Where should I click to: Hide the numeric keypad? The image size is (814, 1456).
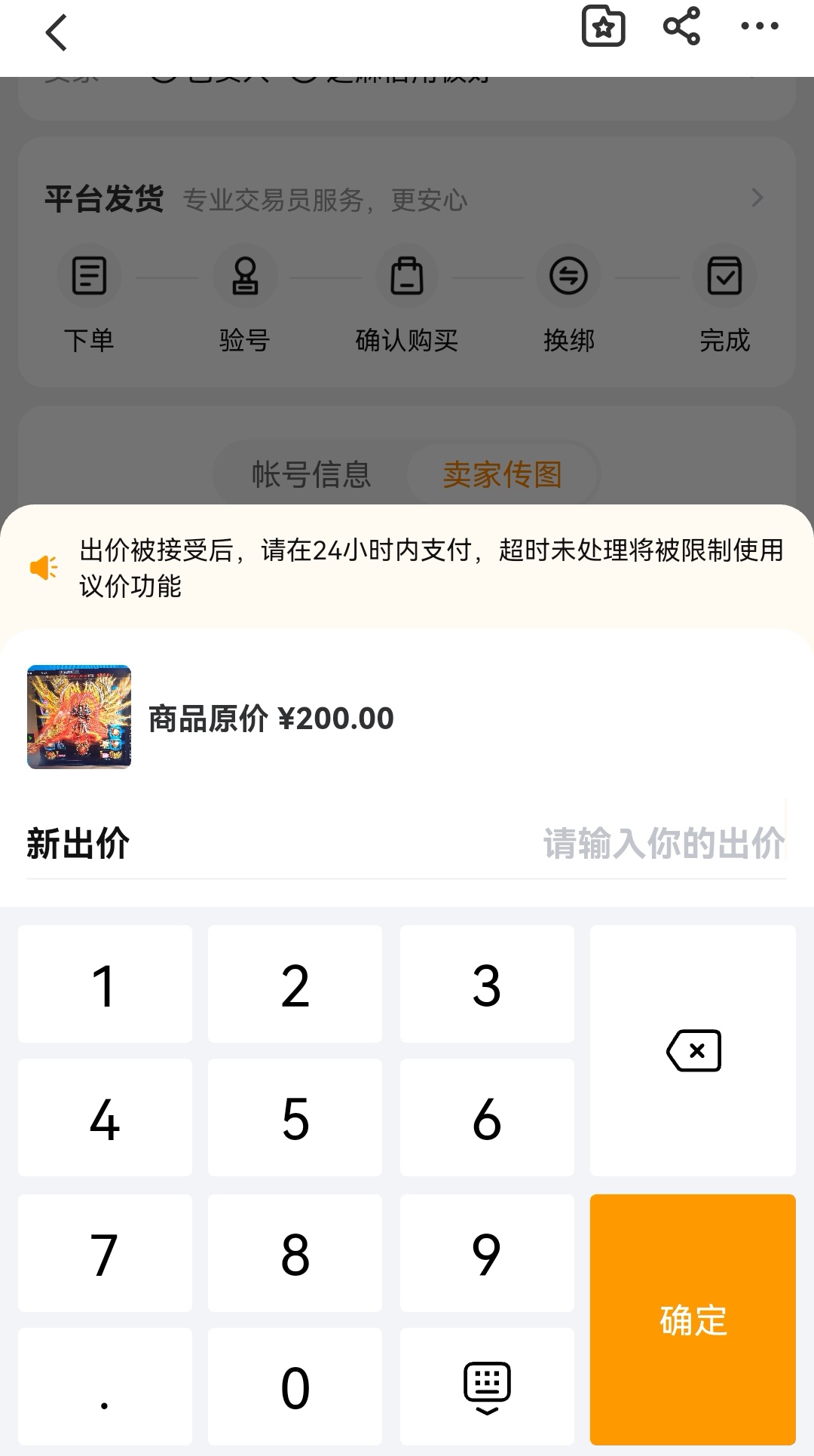[486, 1387]
